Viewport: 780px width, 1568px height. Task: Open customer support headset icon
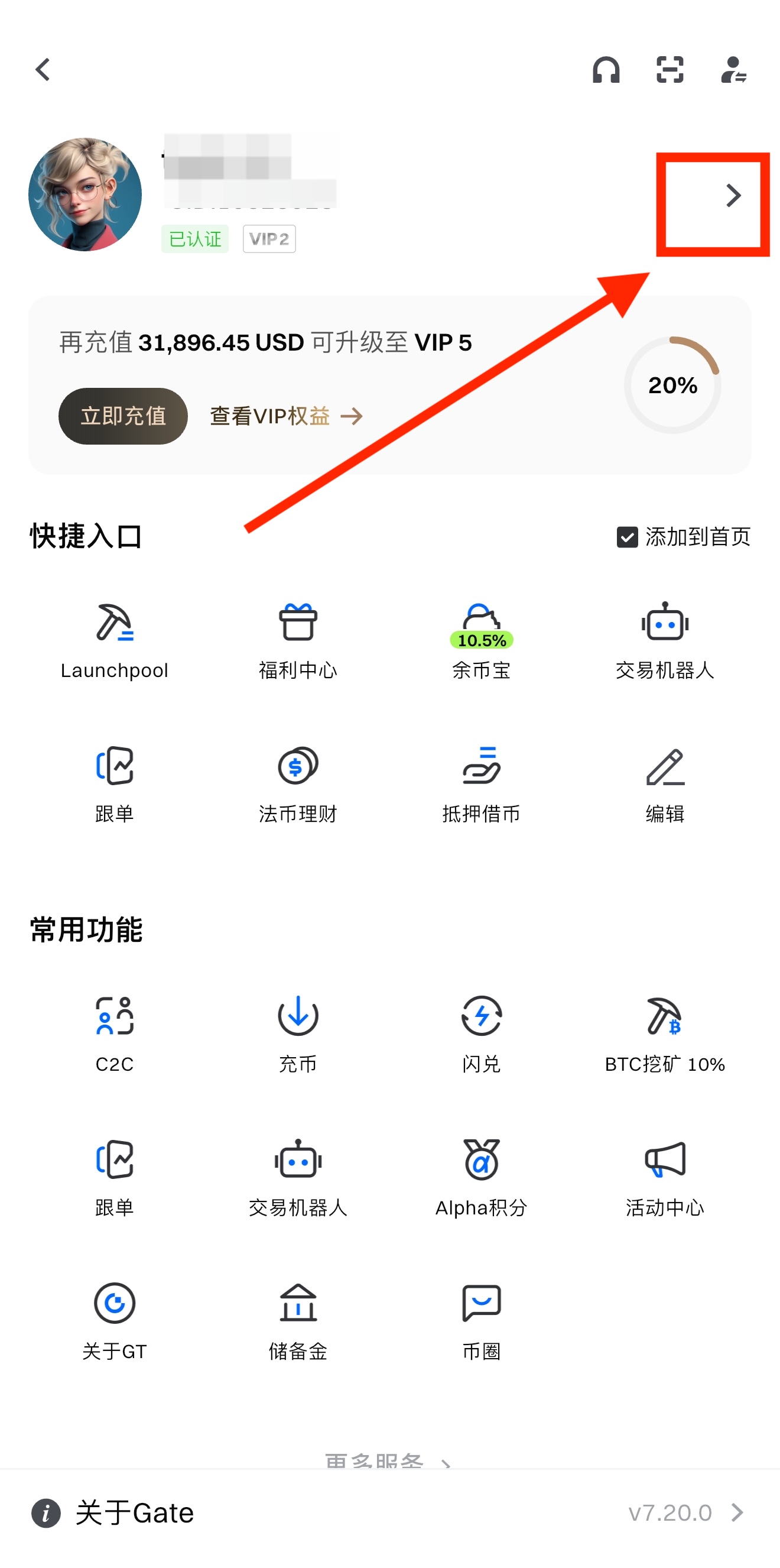point(606,69)
